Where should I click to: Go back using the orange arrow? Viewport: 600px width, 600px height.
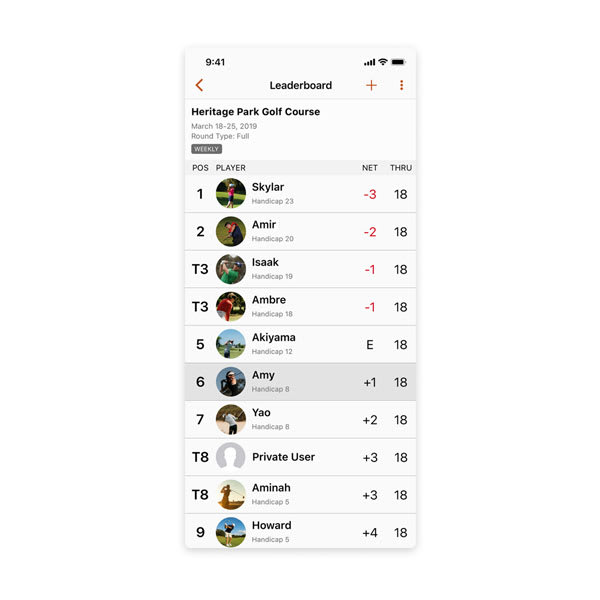(199, 86)
